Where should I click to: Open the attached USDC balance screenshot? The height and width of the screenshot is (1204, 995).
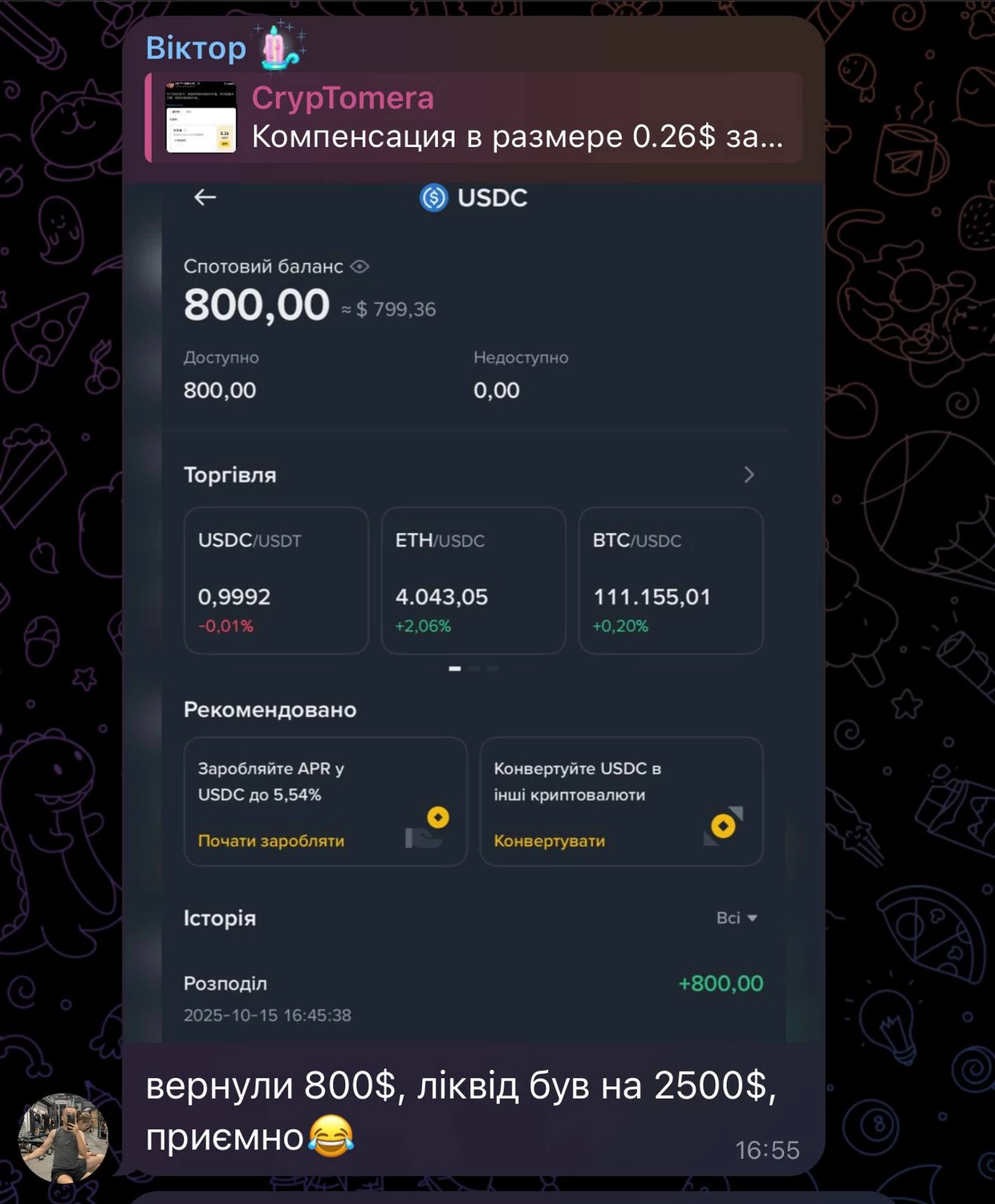coord(473,610)
